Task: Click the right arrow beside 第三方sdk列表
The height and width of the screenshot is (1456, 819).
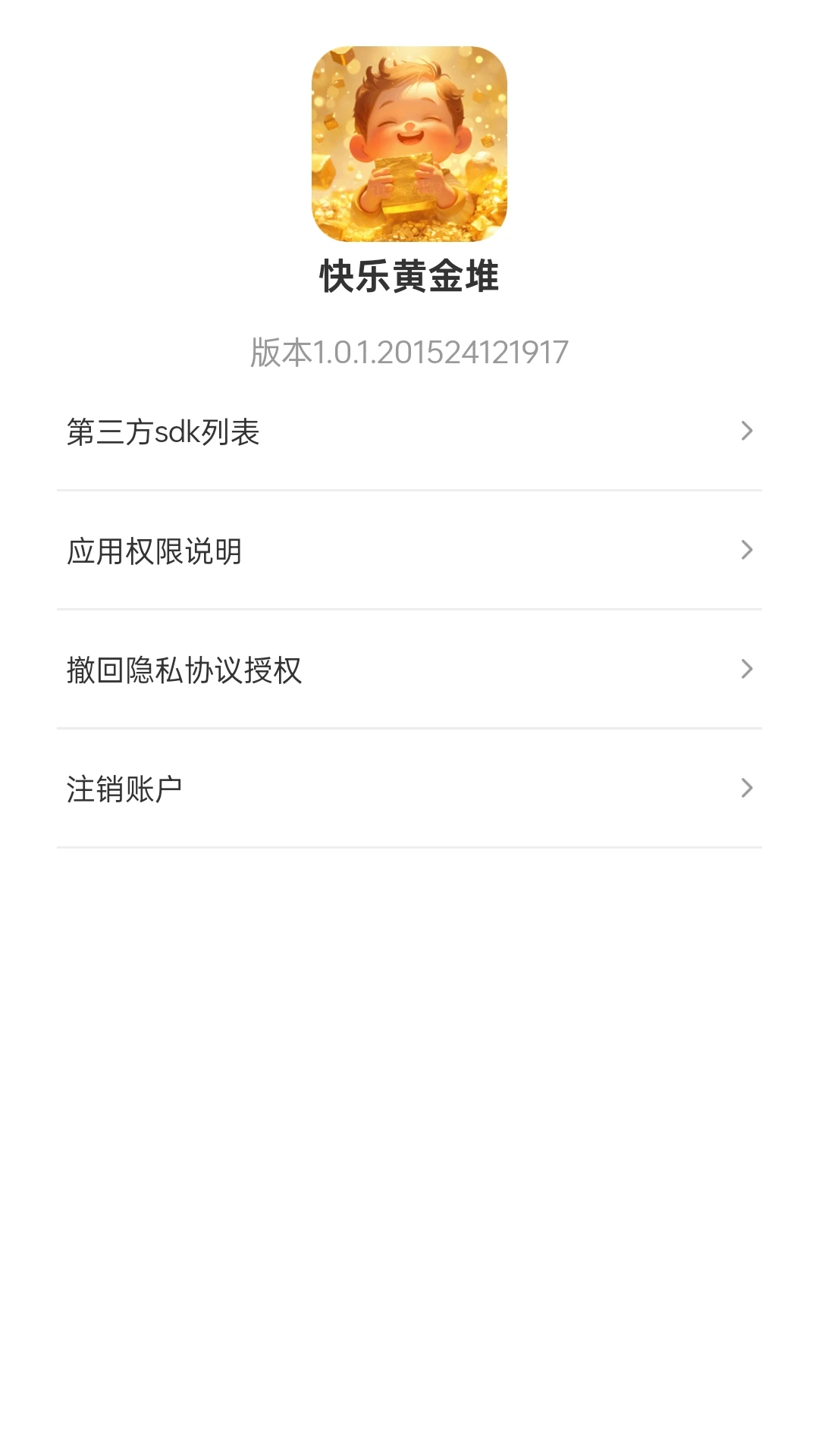Action: click(747, 431)
